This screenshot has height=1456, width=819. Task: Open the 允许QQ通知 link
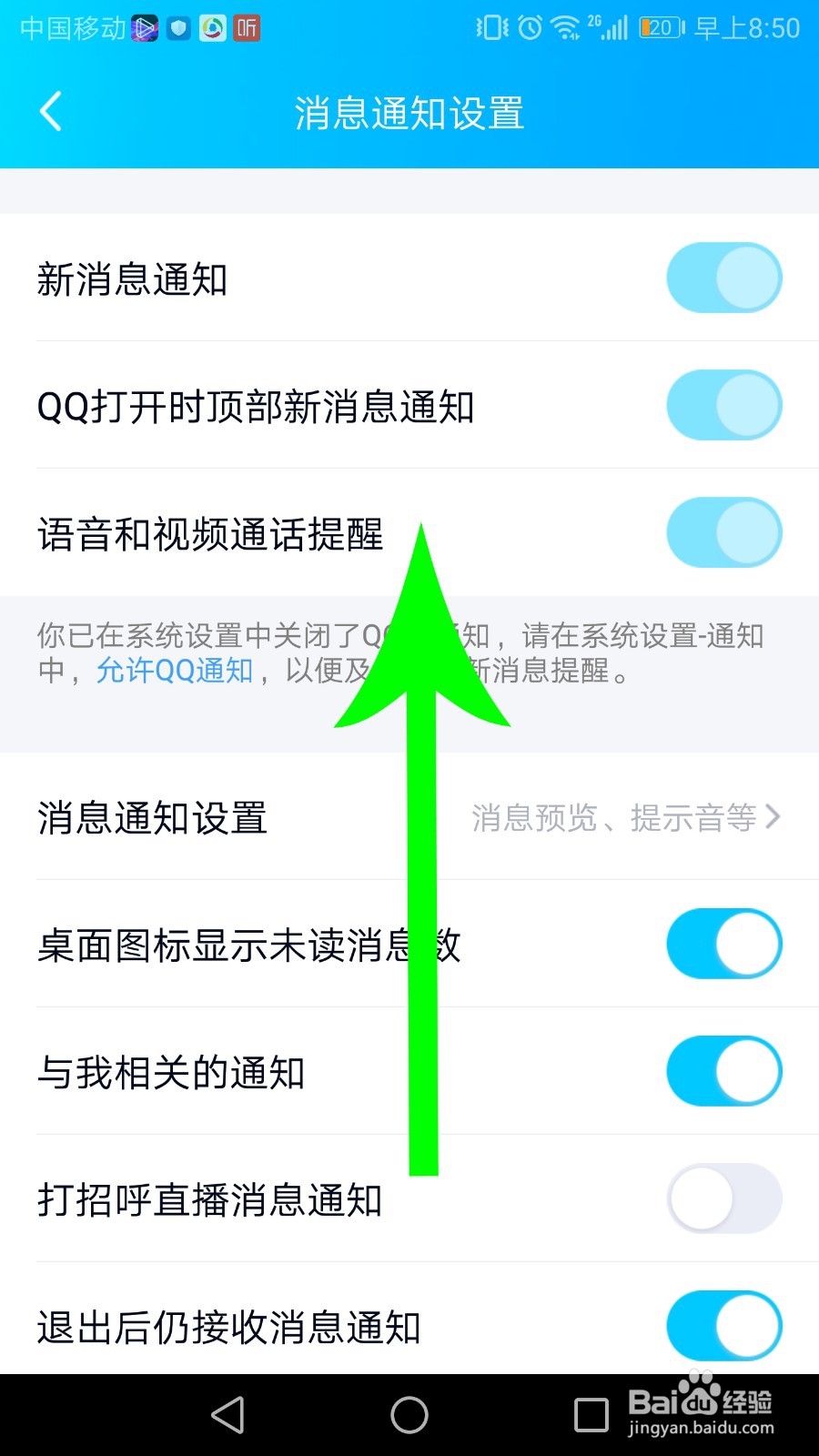(x=175, y=673)
